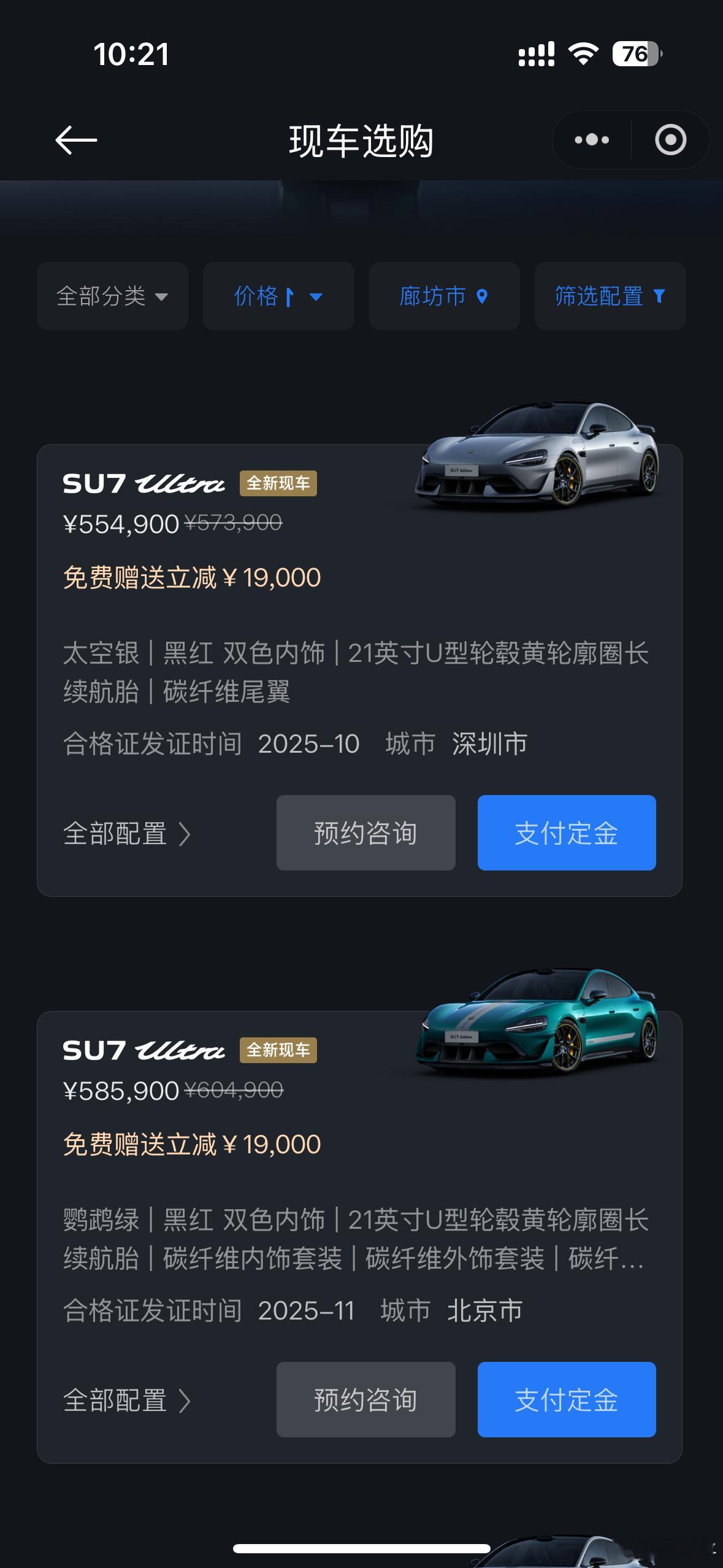Tap the price sort arrow beside 价格
This screenshot has width=723, height=1568.
[288, 296]
